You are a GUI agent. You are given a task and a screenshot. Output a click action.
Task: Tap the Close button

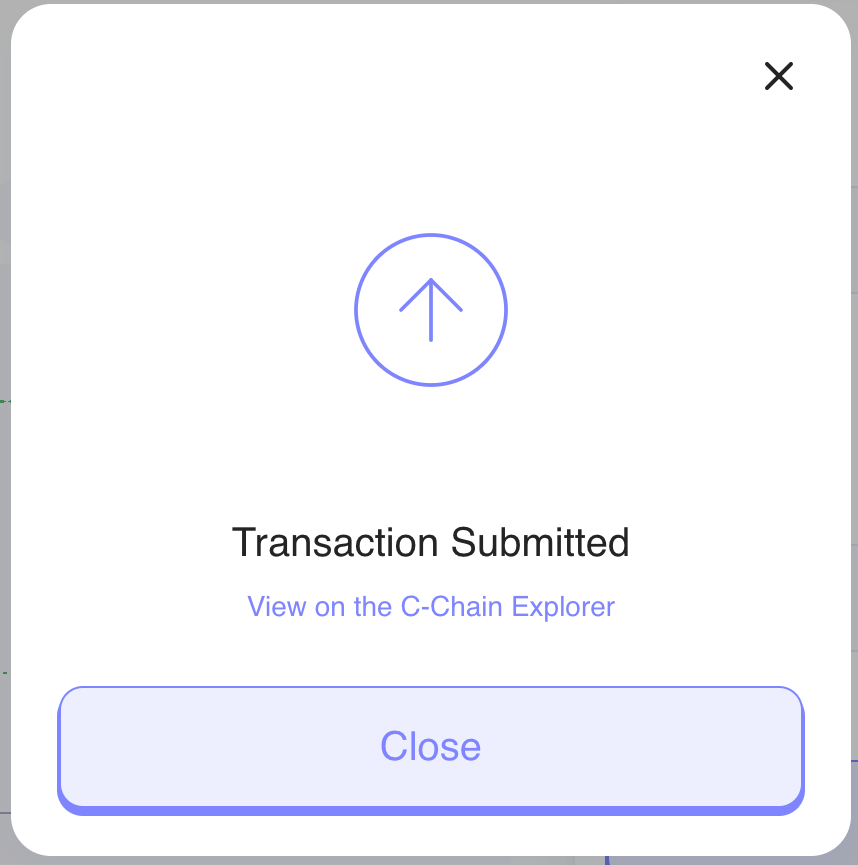431,746
